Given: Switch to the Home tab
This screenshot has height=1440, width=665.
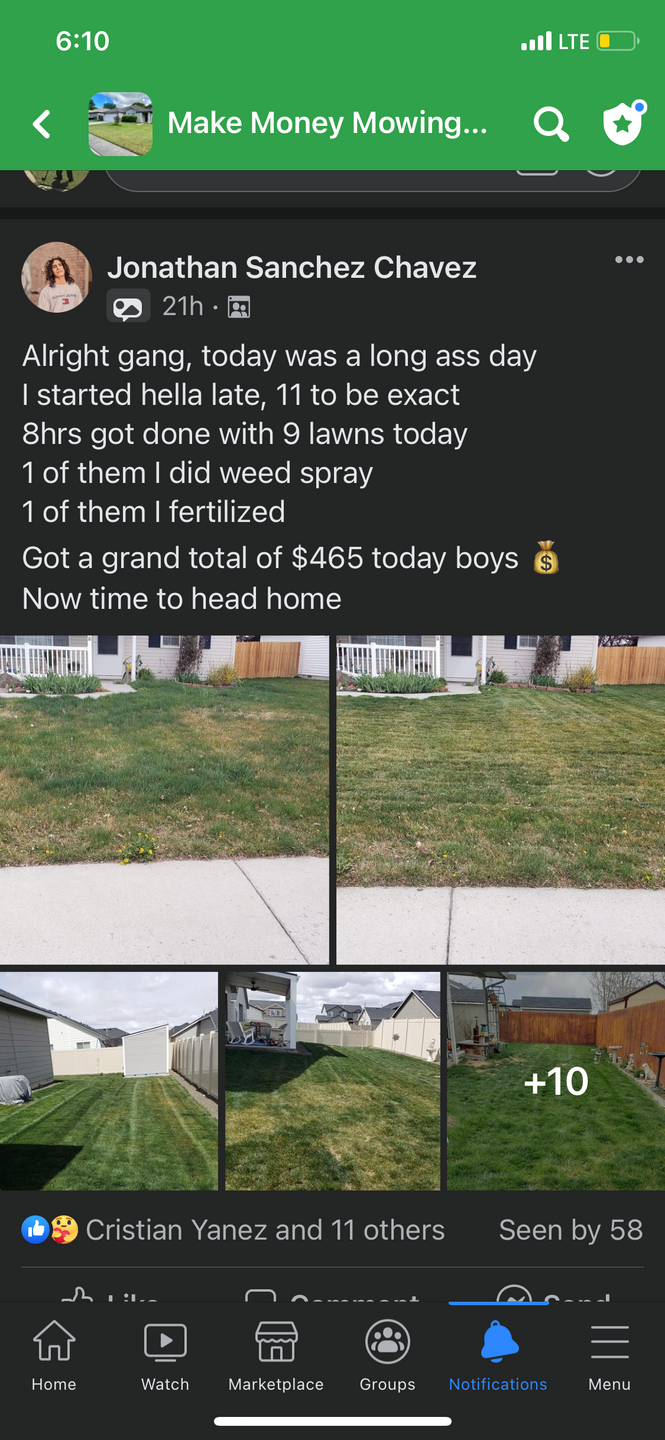Looking at the screenshot, I should click(54, 1356).
